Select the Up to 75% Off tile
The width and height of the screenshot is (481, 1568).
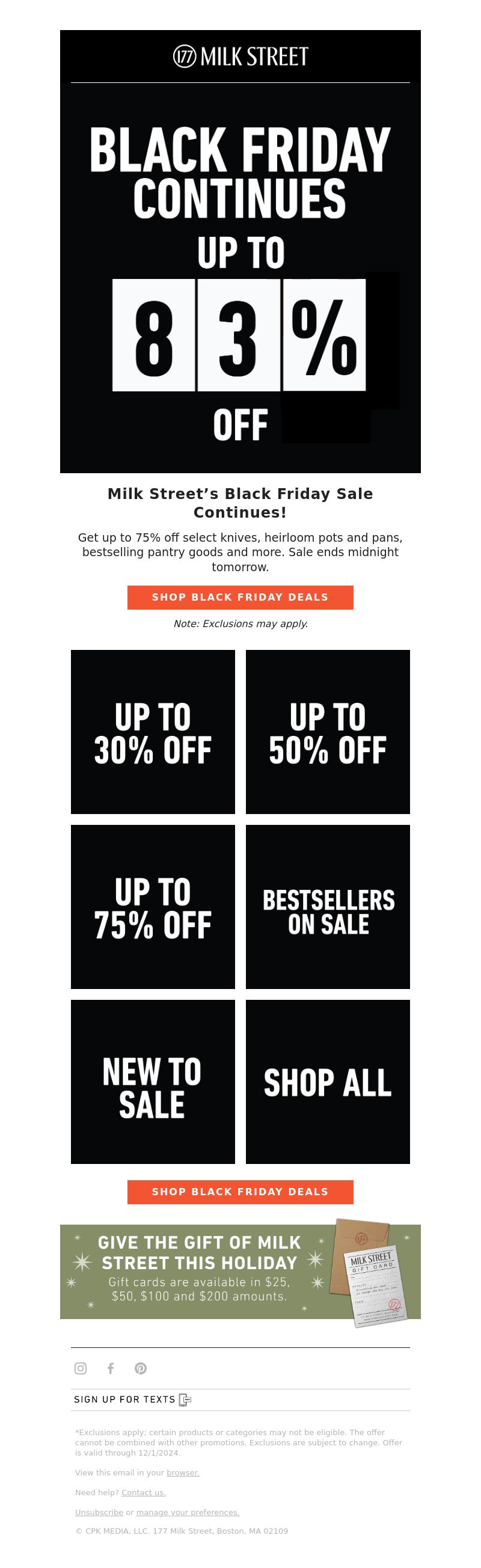coord(153,906)
